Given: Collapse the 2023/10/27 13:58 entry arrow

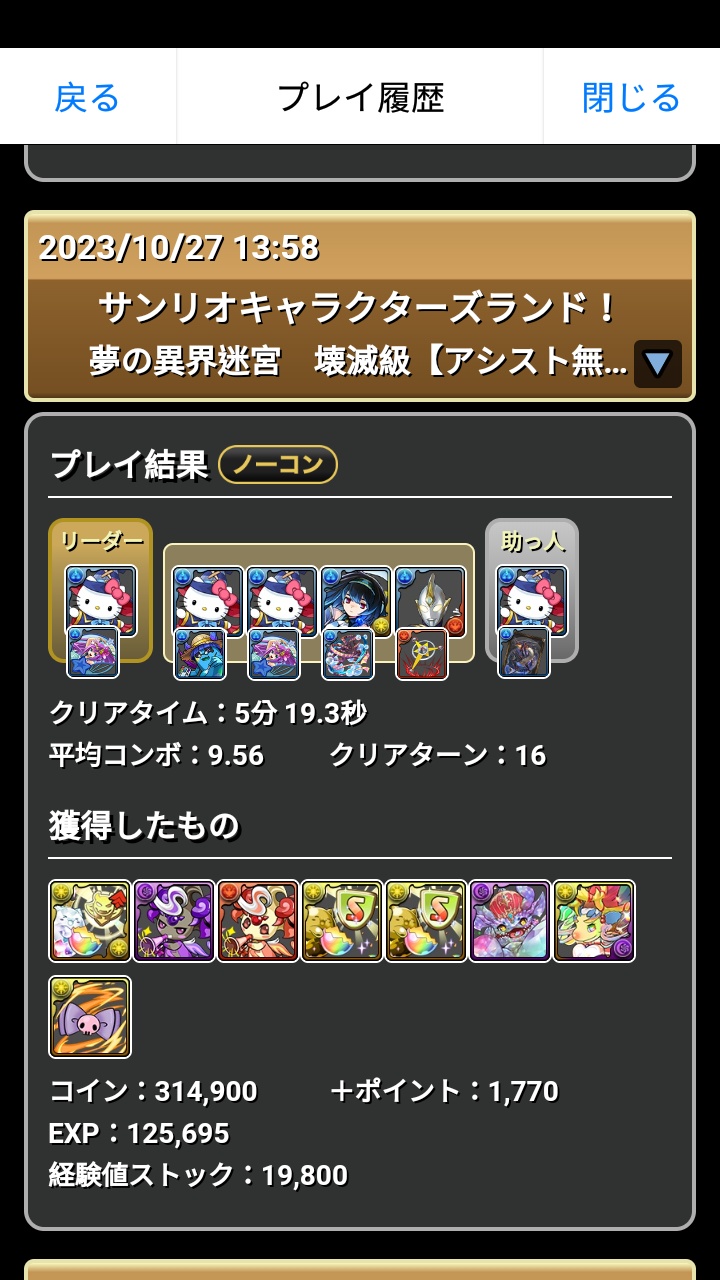Looking at the screenshot, I should coord(657,364).
